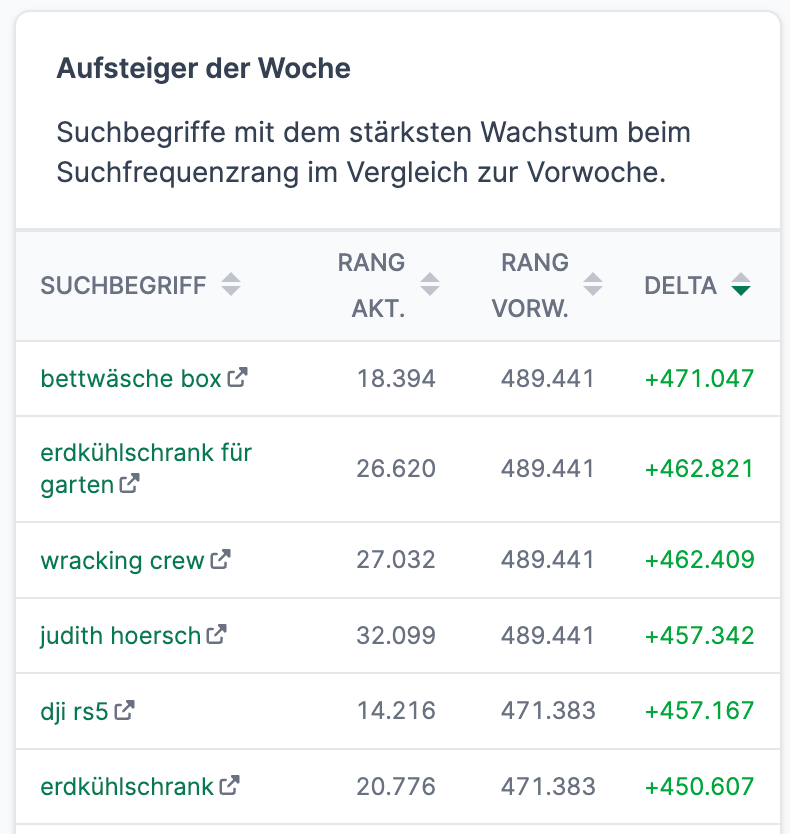Toggle sorting on RANG VORW. column
This screenshot has height=834, width=790.
click(x=593, y=285)
